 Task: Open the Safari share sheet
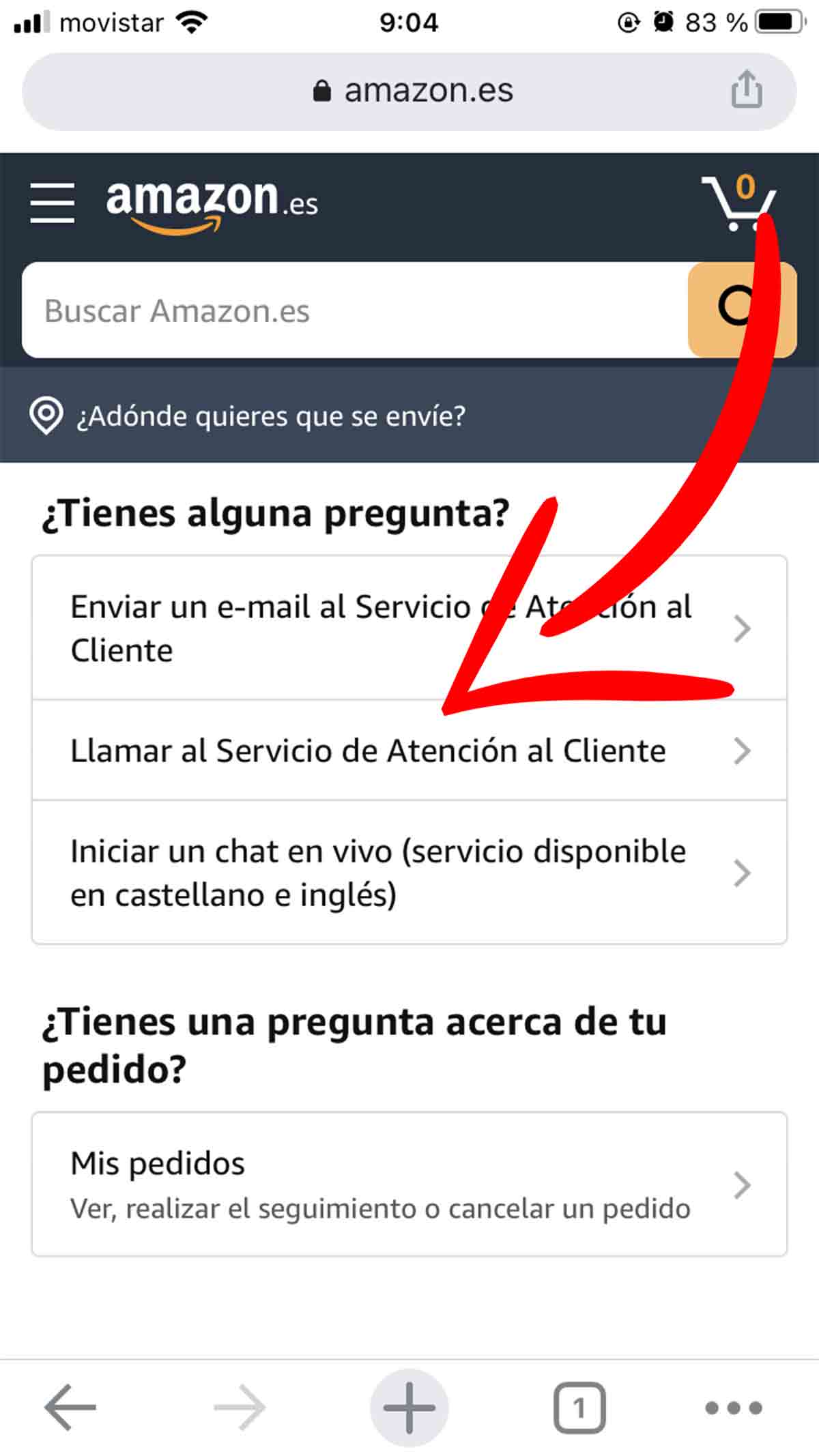[x=748, y=89]
